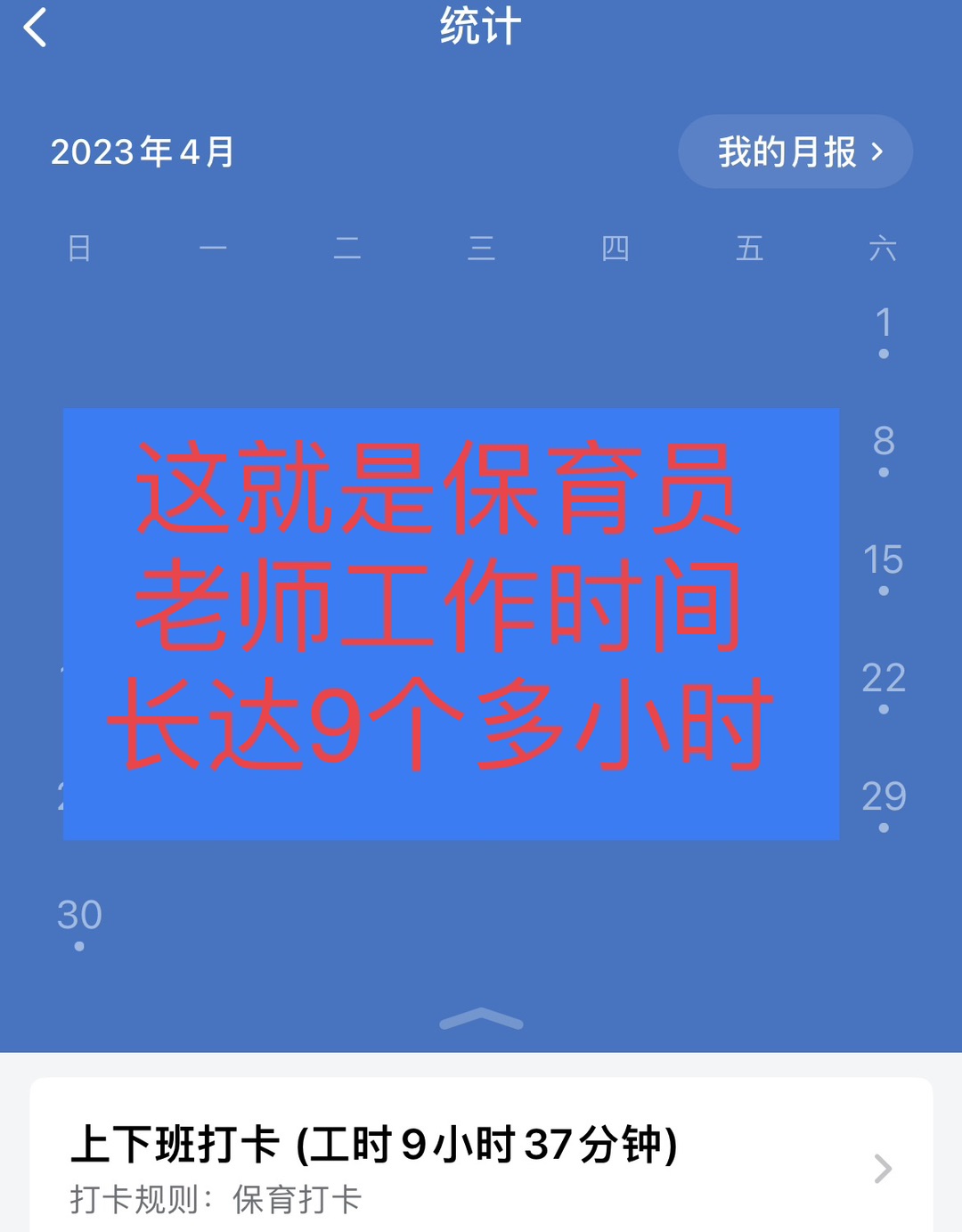Open 我的月报 monthly report
Image resolution: width=962 pixels, height=1232 pixels.
tap(795, 151)
